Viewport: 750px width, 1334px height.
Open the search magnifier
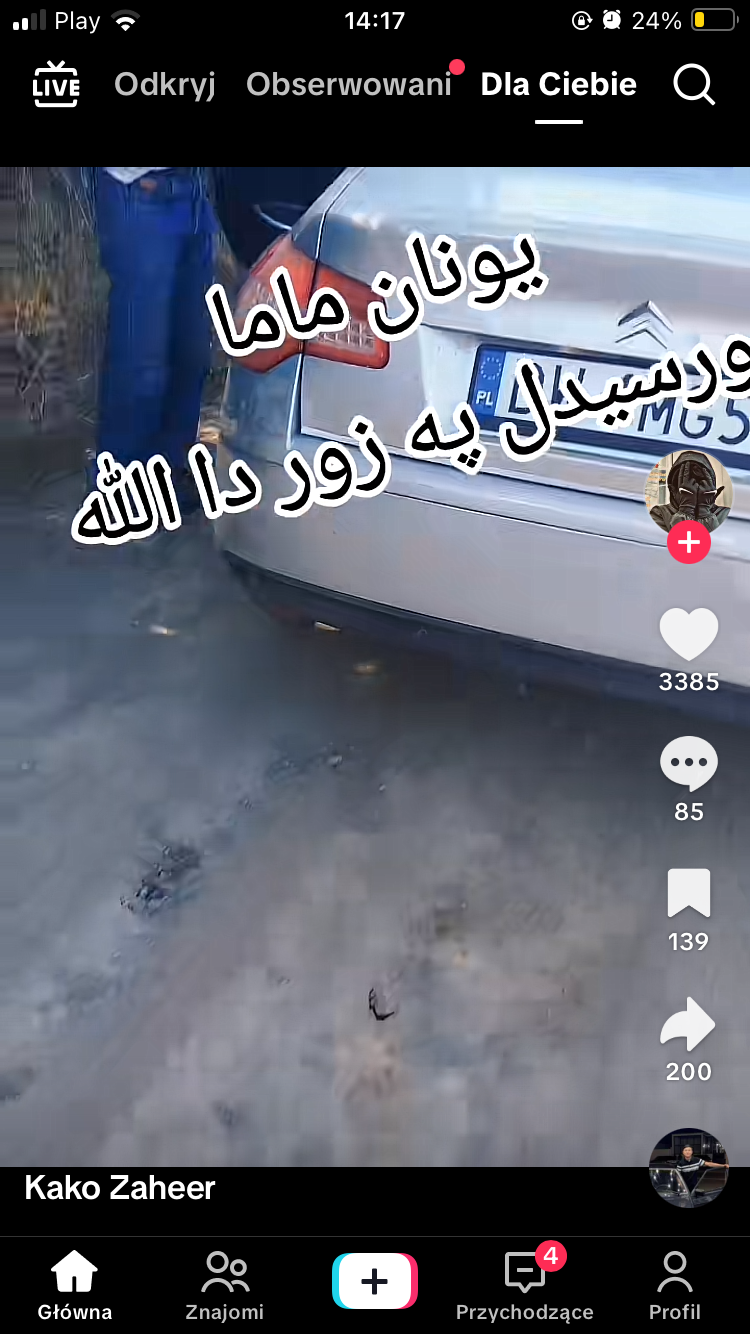tap(694, 85)
